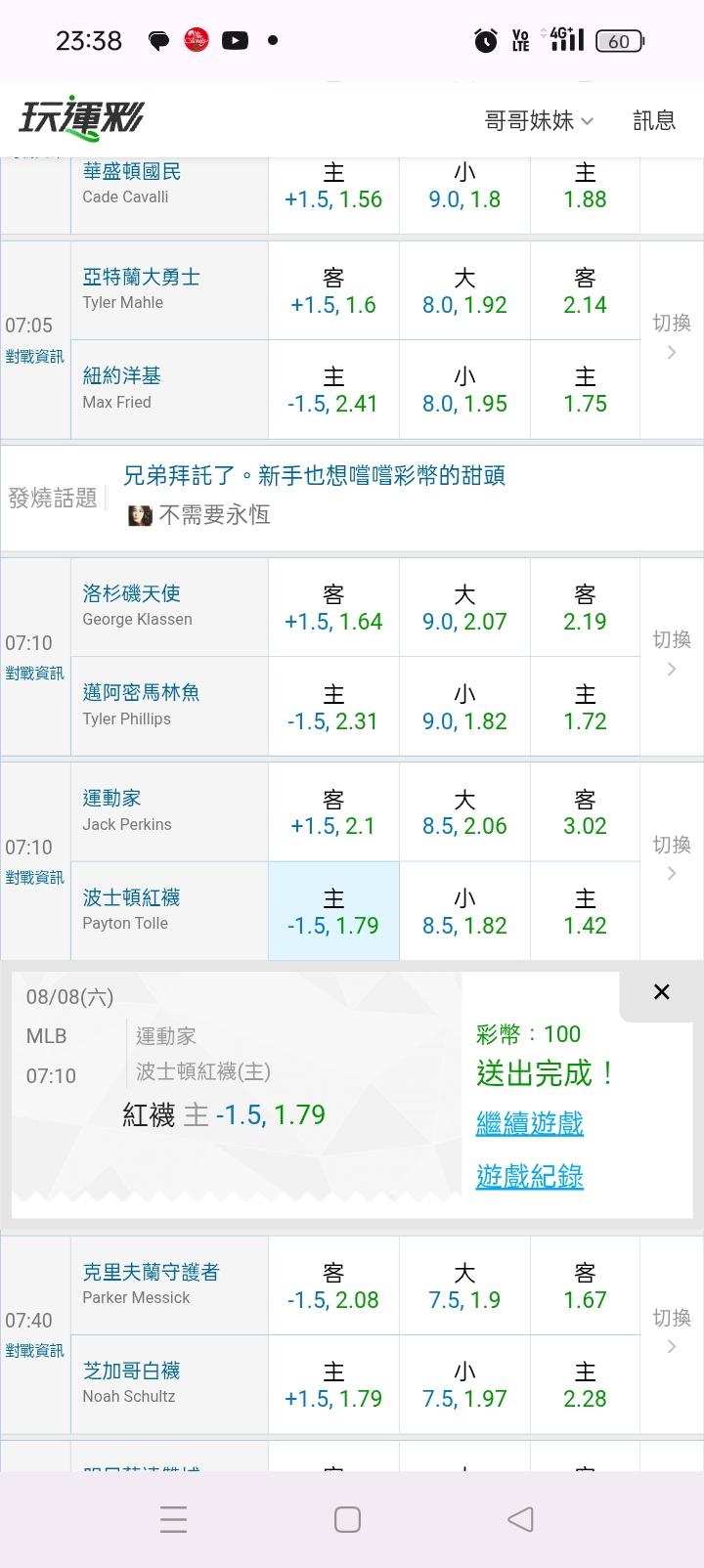The image size is (704, 1568).
Task: Open the hot topic 兄弟拜託了 post
Action: coord(314,476)
